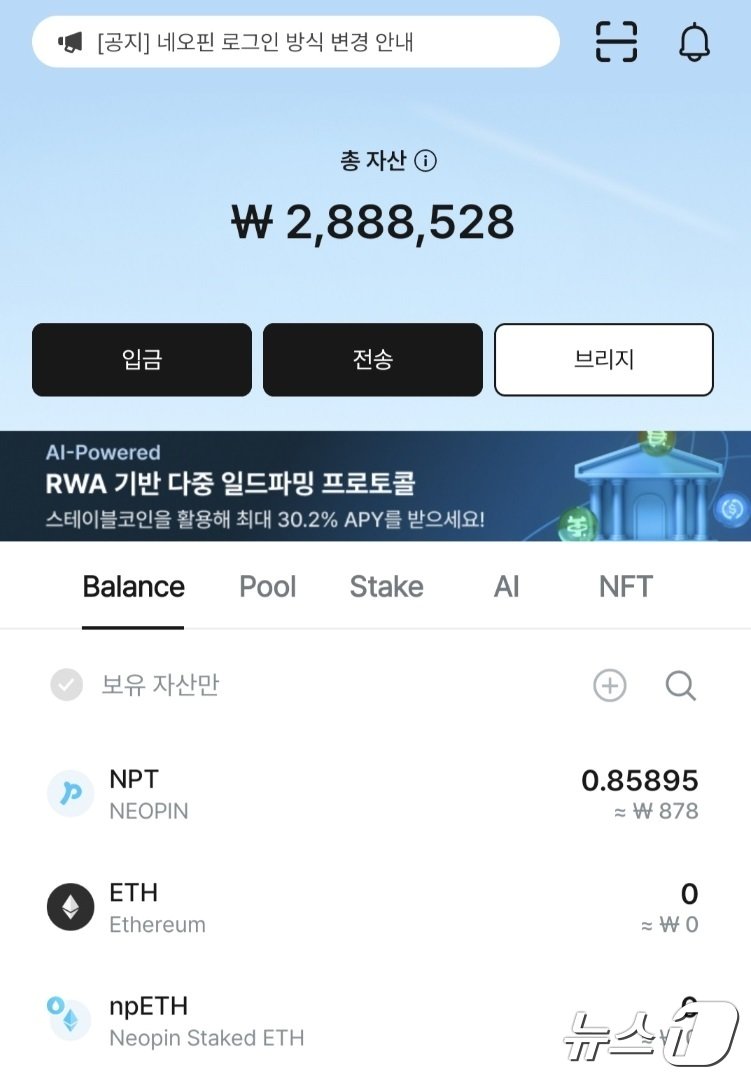Enable the 보유 자산만 filter toggle

[x=66, y=685]
